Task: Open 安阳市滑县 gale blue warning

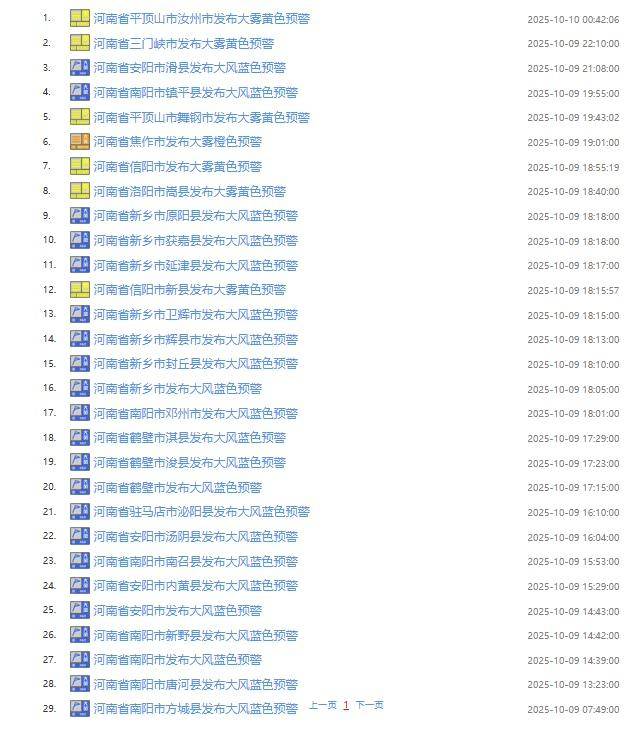Action: (x=189, y=68)
